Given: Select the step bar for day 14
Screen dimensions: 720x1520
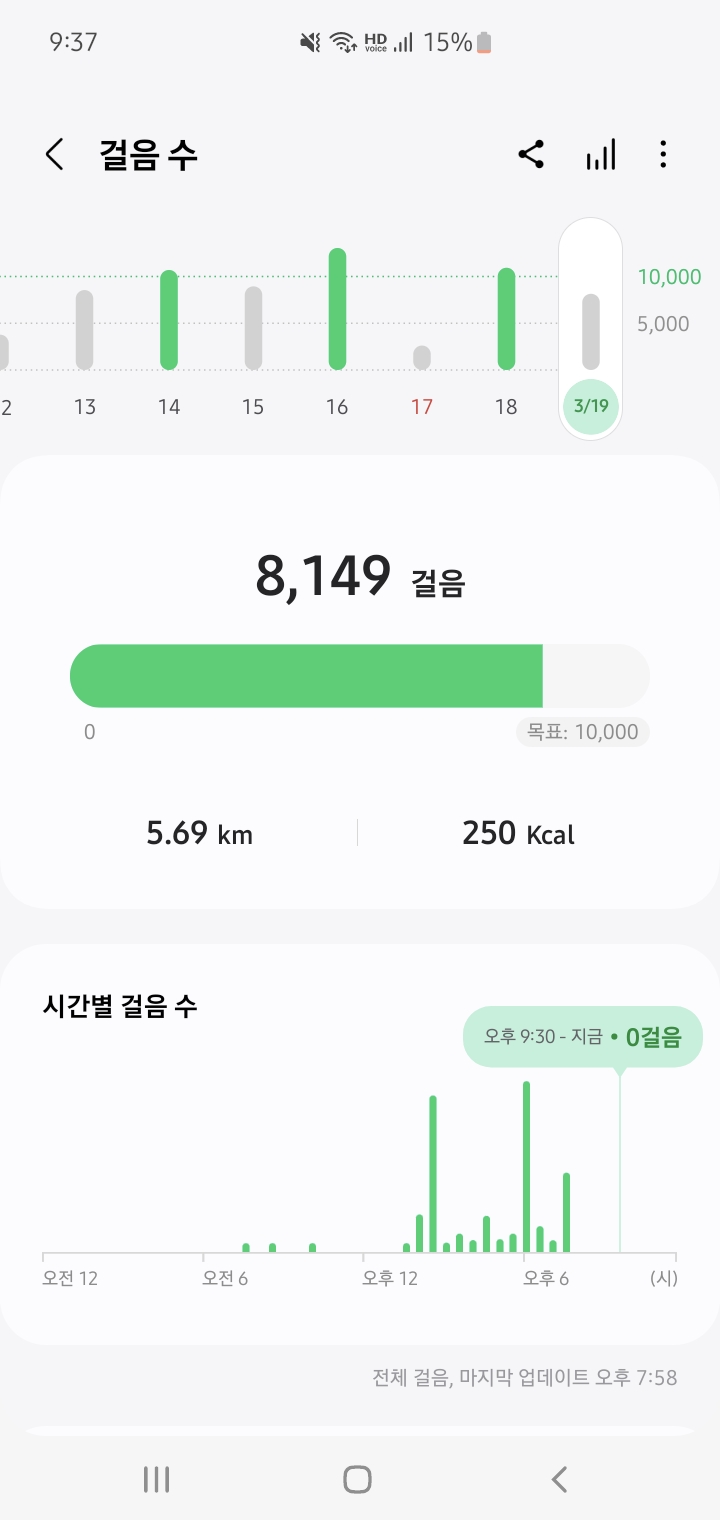Looking at the screenshot, I should pos(169,320).
